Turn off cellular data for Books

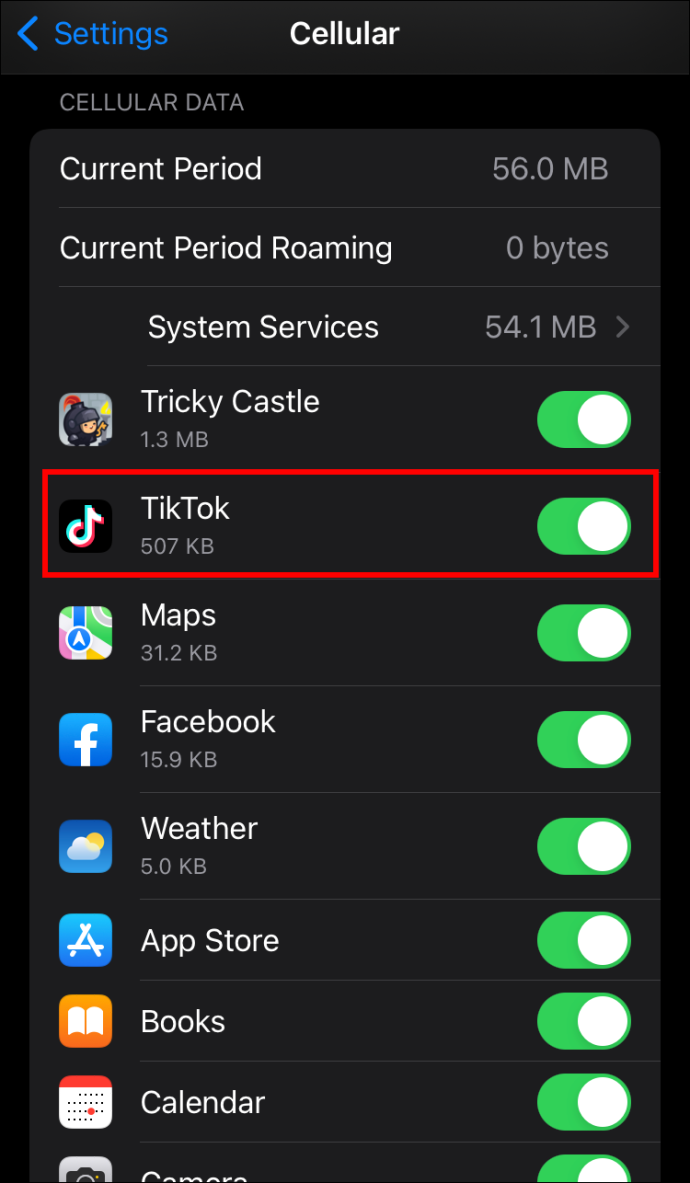[584, 1021]
